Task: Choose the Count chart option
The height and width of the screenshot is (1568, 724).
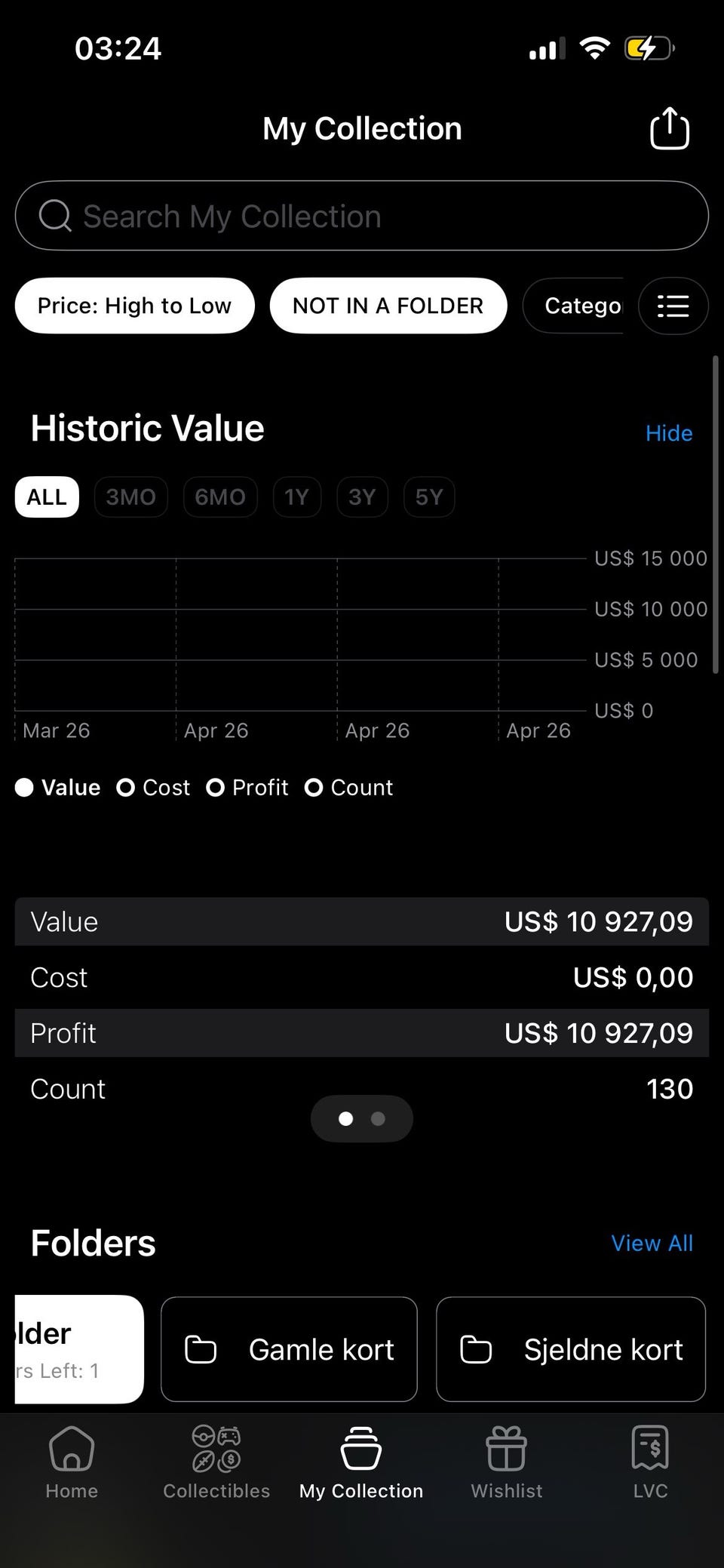Action: tap(349, 788)
